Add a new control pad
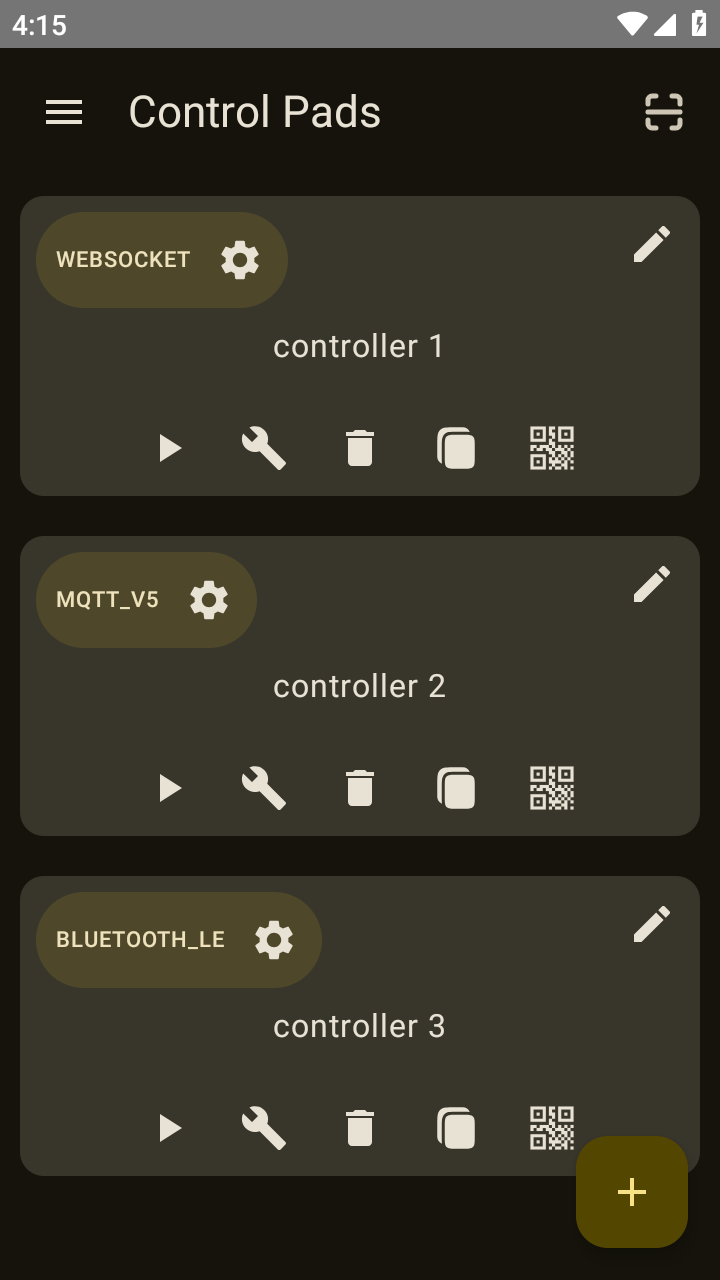720x1280 pixels. click(x=631, y=1191)
